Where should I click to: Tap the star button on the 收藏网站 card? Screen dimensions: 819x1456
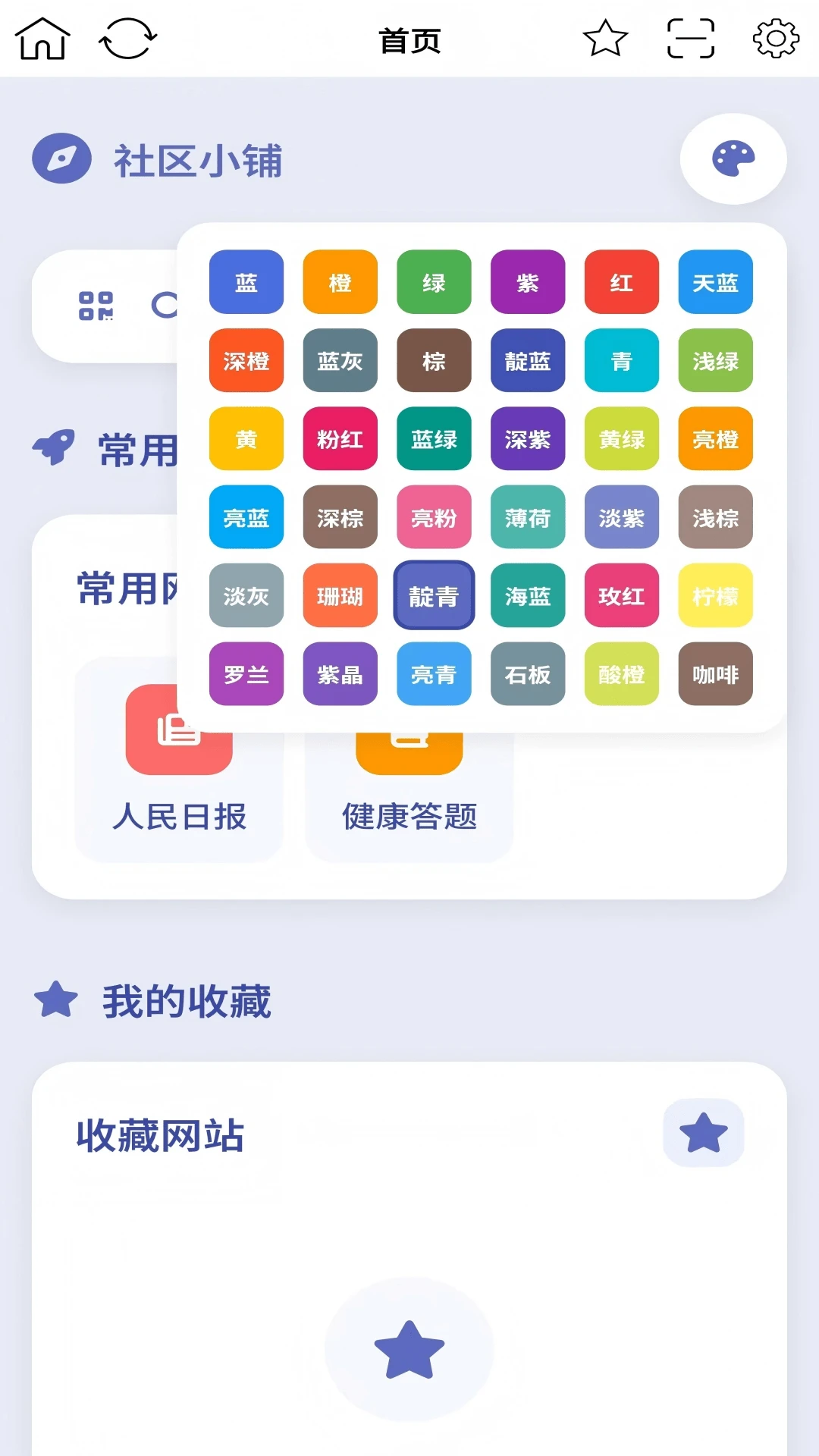(x=704, y=1134)
